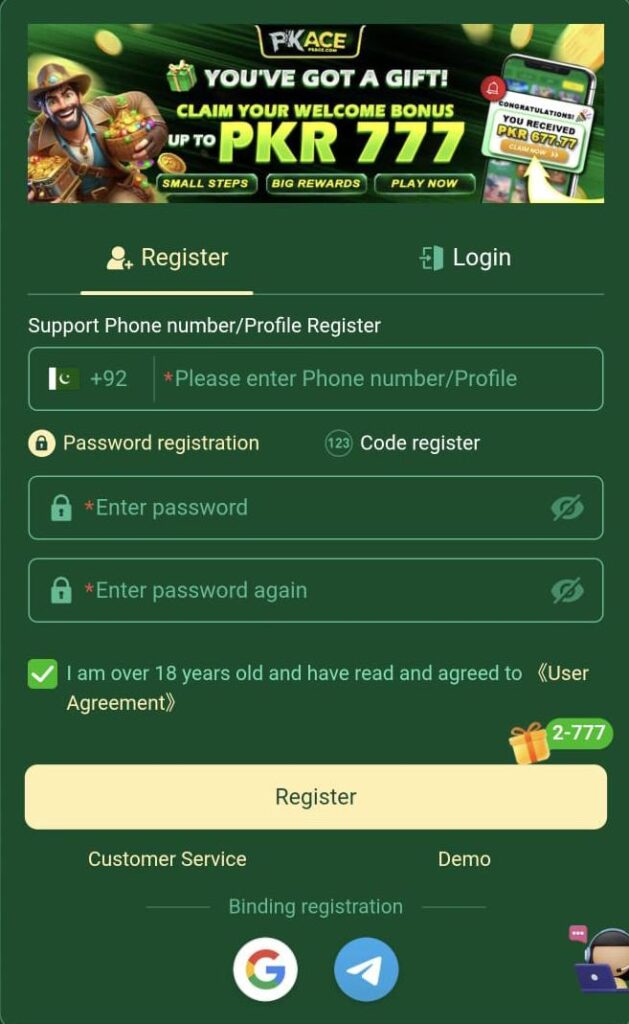This screenshot has width=629, height=1024.
Task: Open the 2-777 gift bonus badge
Action: pyautogui.click(x=558, y=740)
